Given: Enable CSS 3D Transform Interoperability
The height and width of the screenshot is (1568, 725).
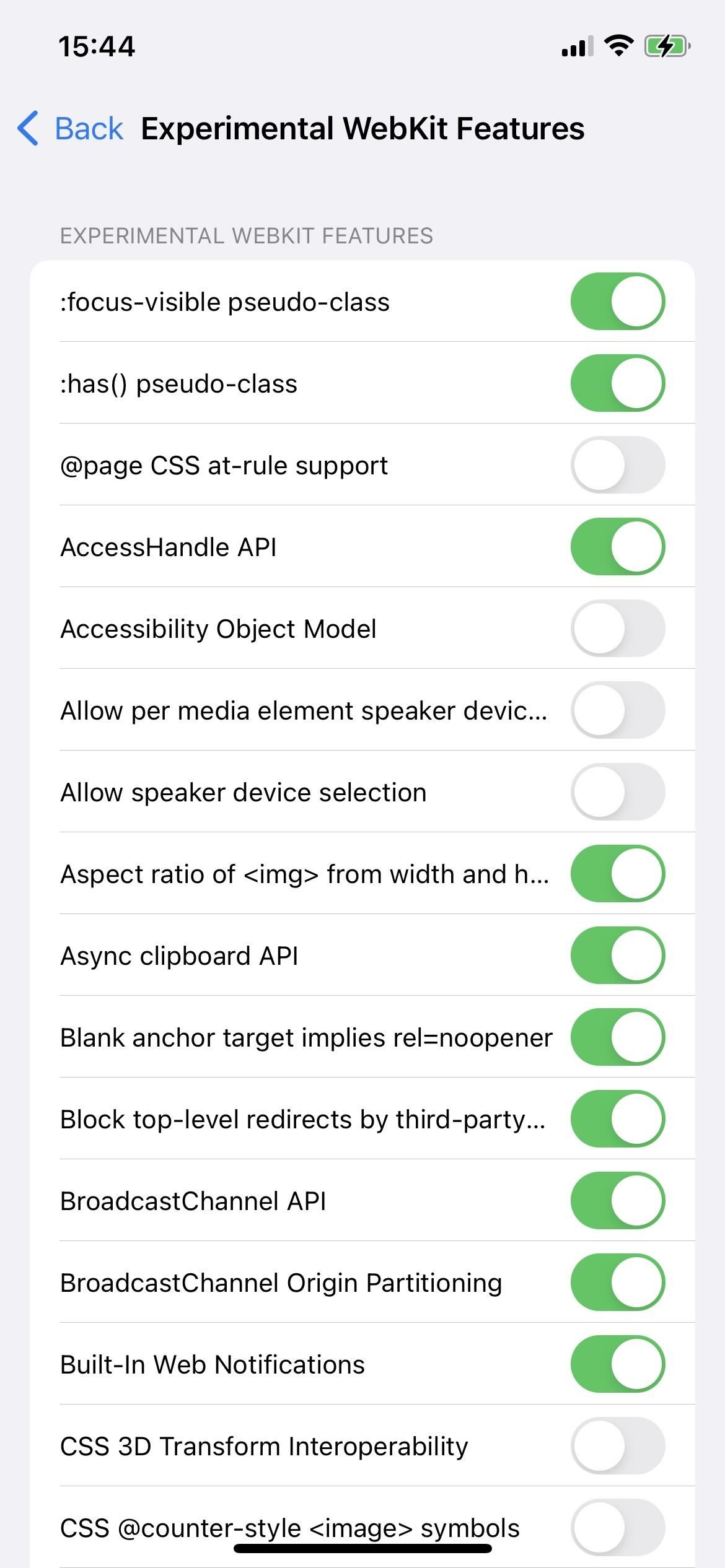Looking at the screenshot, I should [x=618, y=1446].
